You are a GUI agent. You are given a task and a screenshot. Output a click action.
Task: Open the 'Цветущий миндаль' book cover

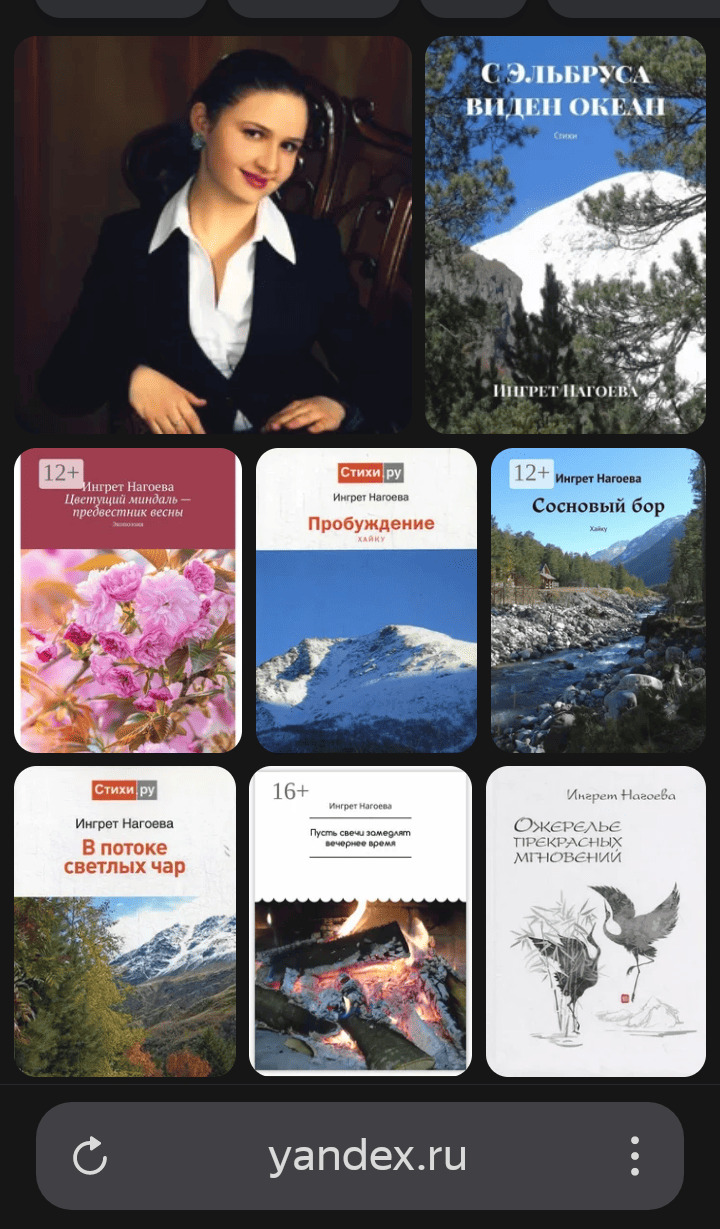[x=128, y=600]
